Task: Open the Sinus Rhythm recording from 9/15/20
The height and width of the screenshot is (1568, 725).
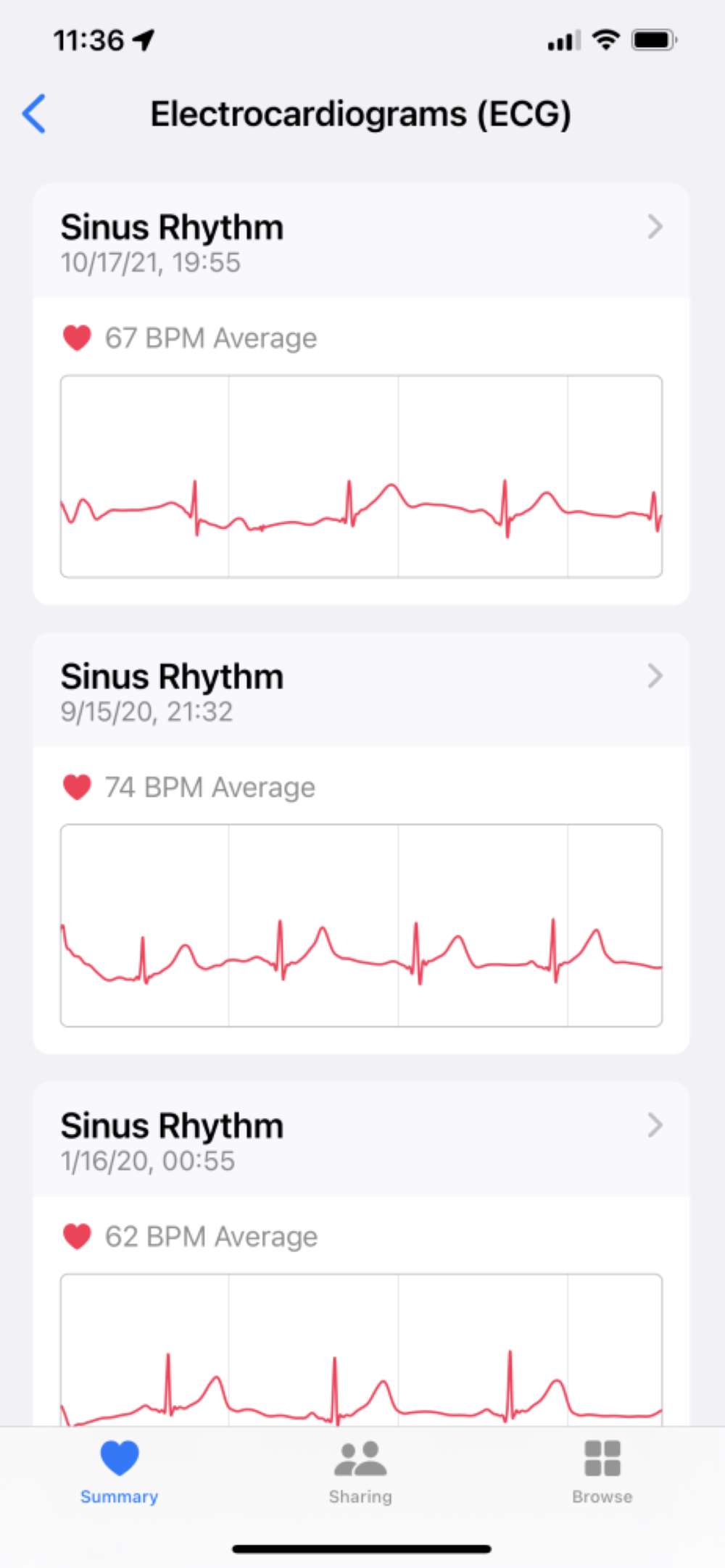Action: coord(360,691)
